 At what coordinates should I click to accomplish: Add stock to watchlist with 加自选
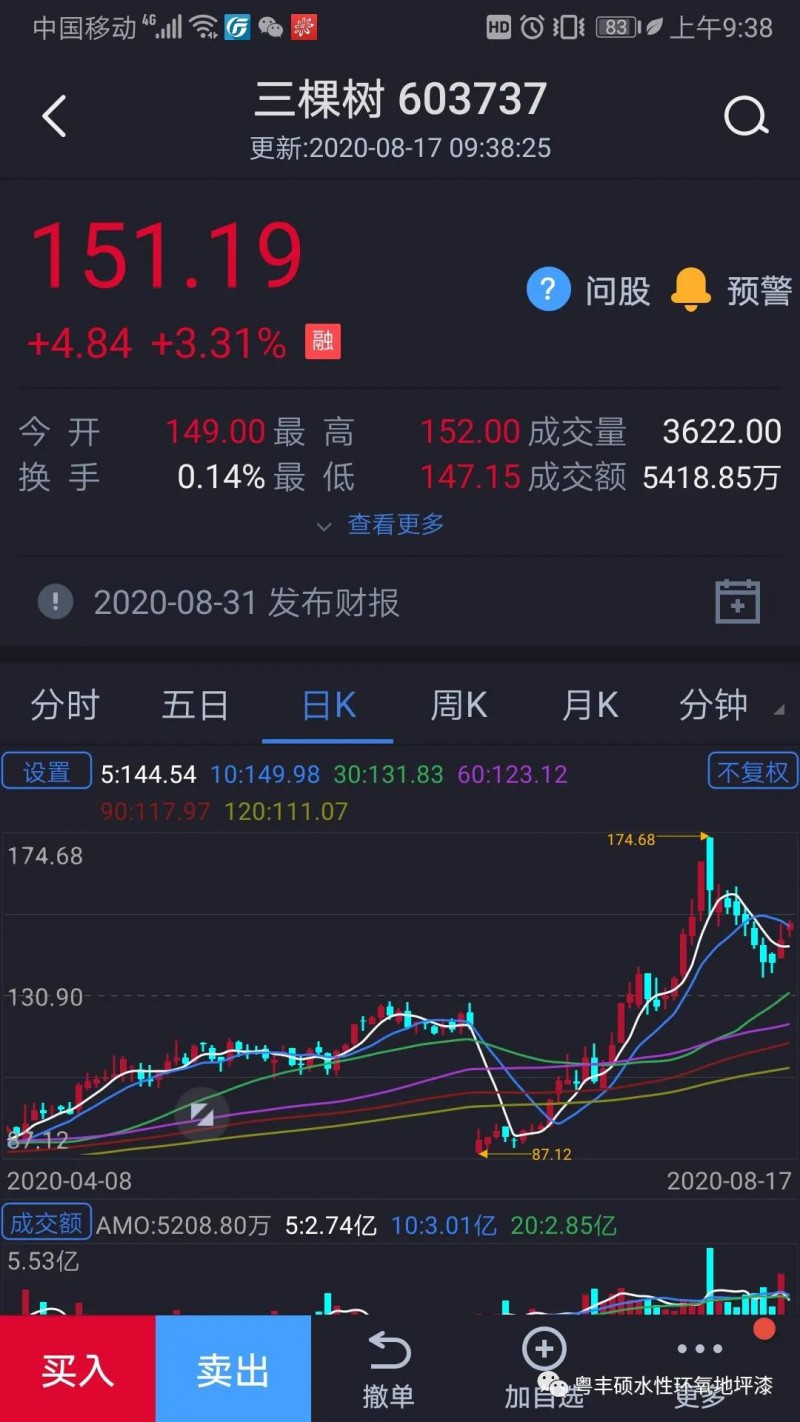[x=544, y=1368]
